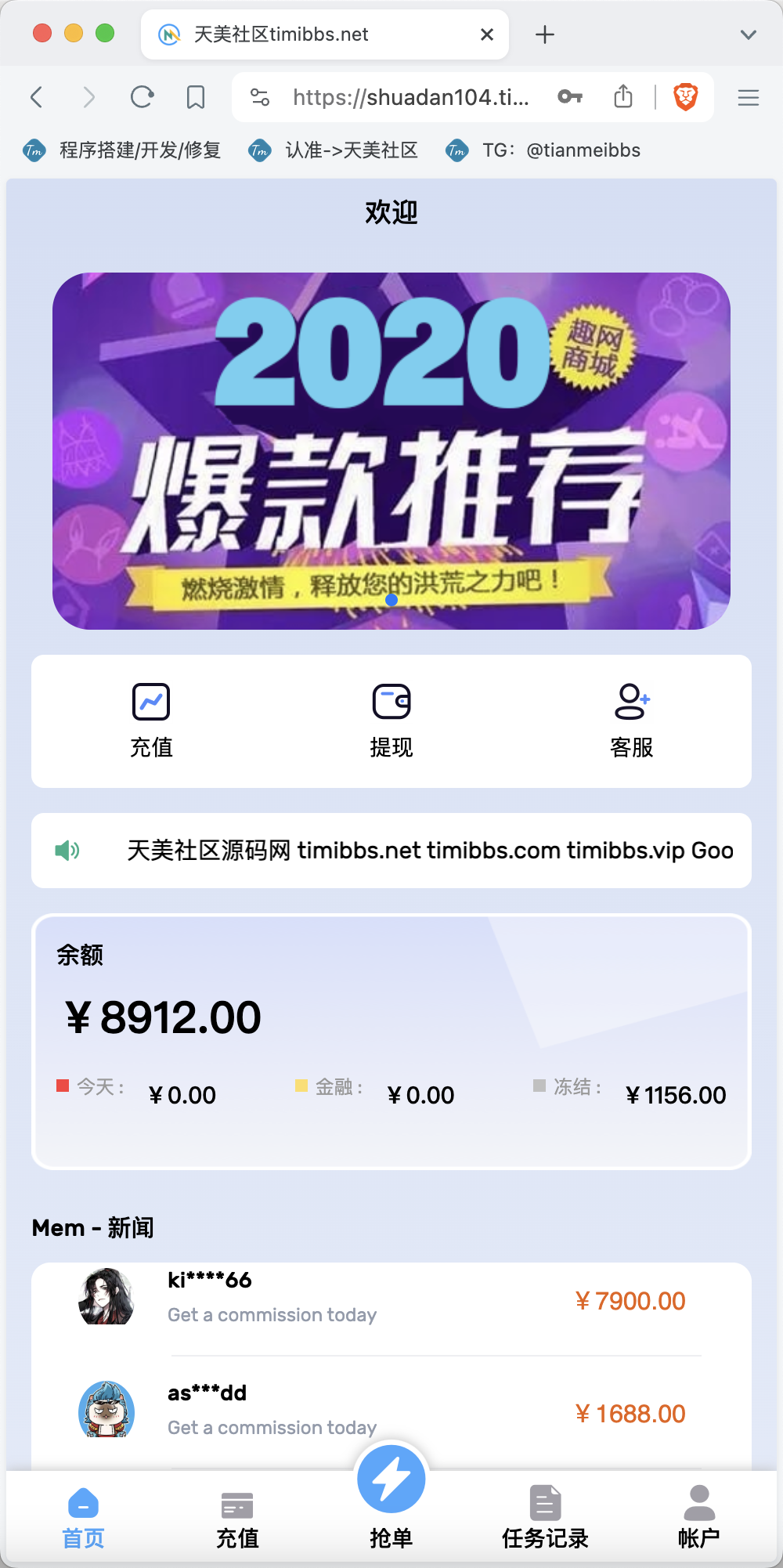This screenshot has height=1568, width=783.
Task: Go back in the browser
Action: coord(36,97)
